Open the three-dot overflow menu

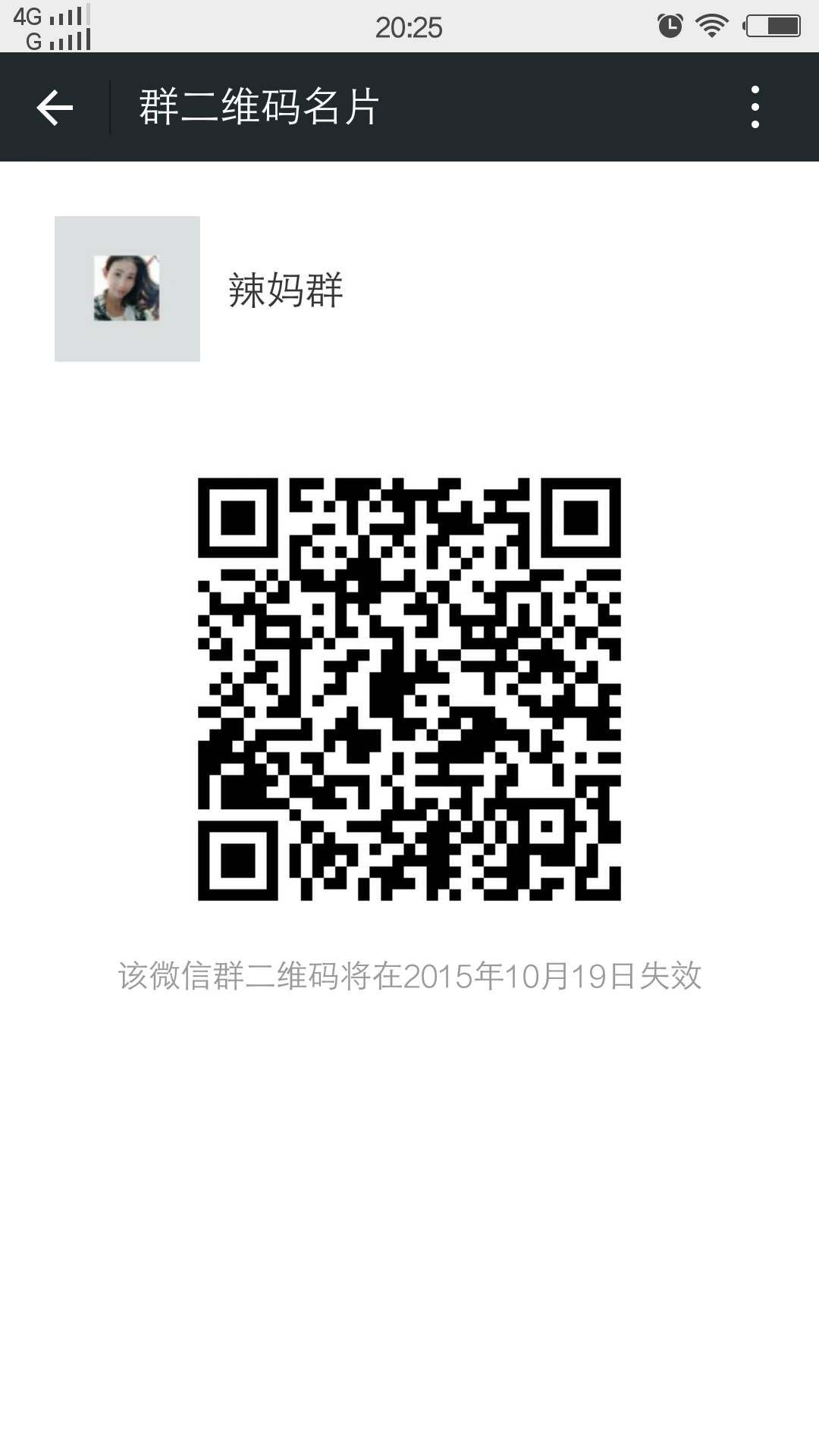click(x=755, y=107)
